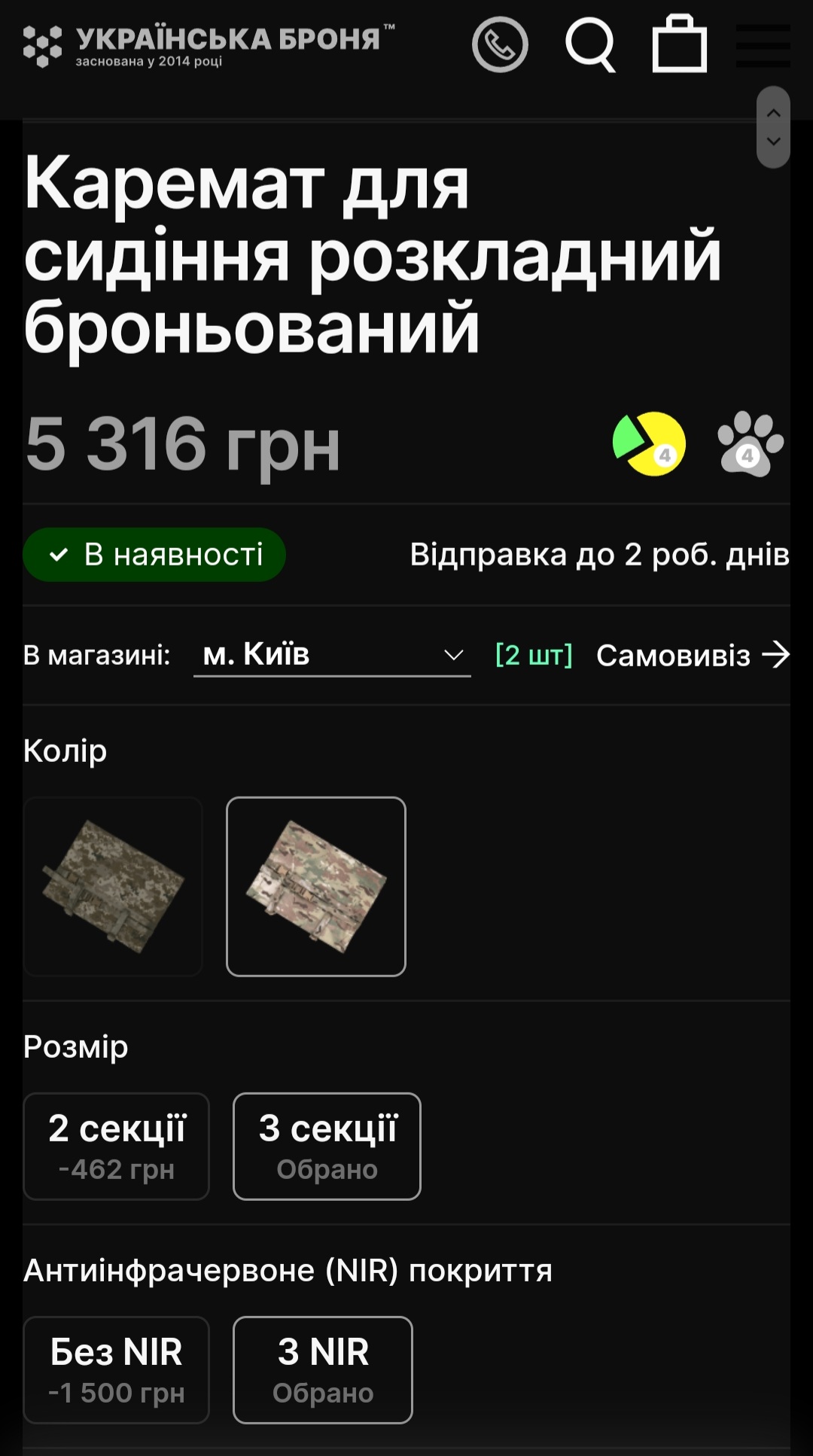Open the Самовивіз pickup link
Screen dimensions: 813x1456
(x=693, y=655)
